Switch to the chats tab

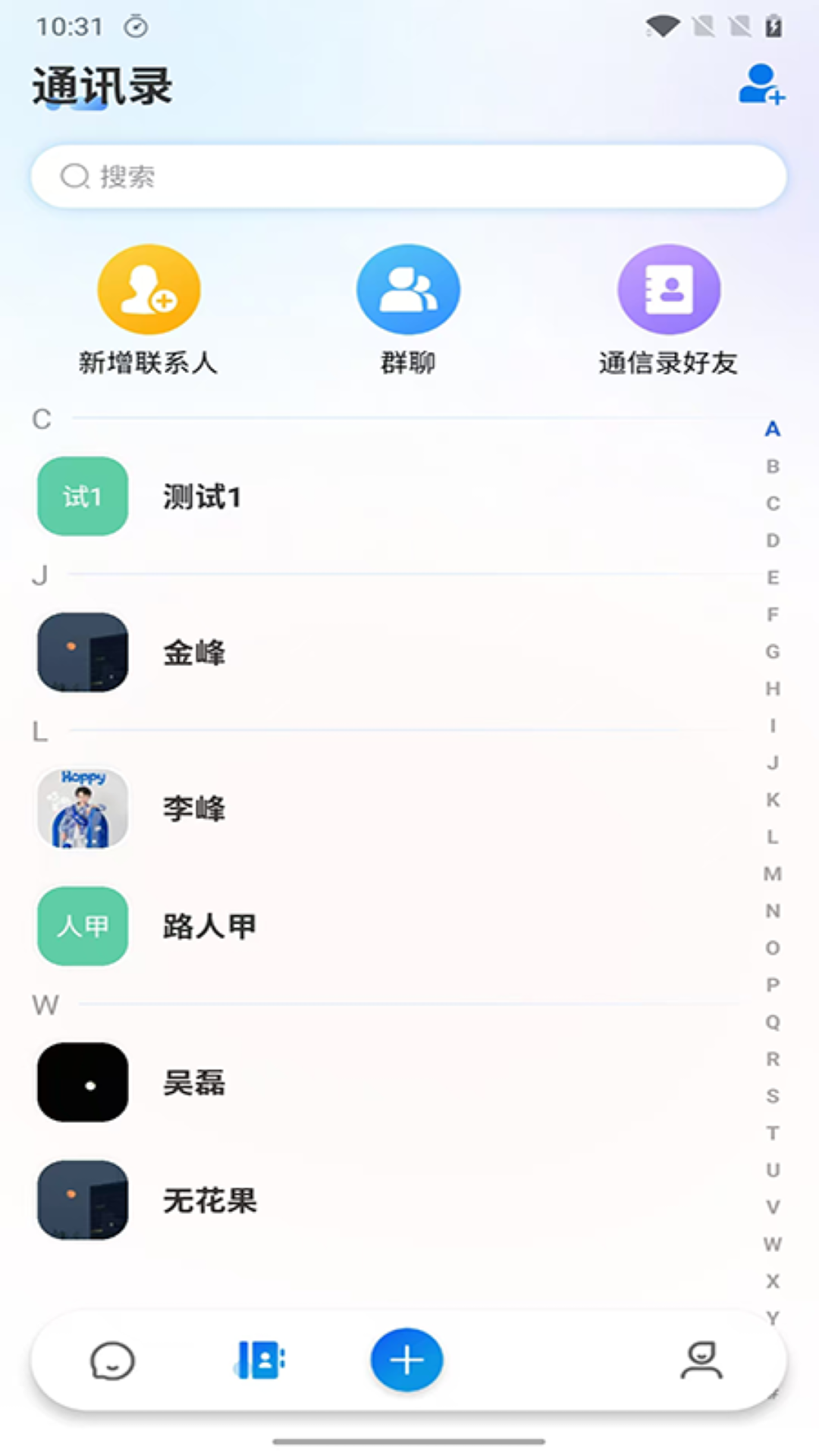[112, 1360]
